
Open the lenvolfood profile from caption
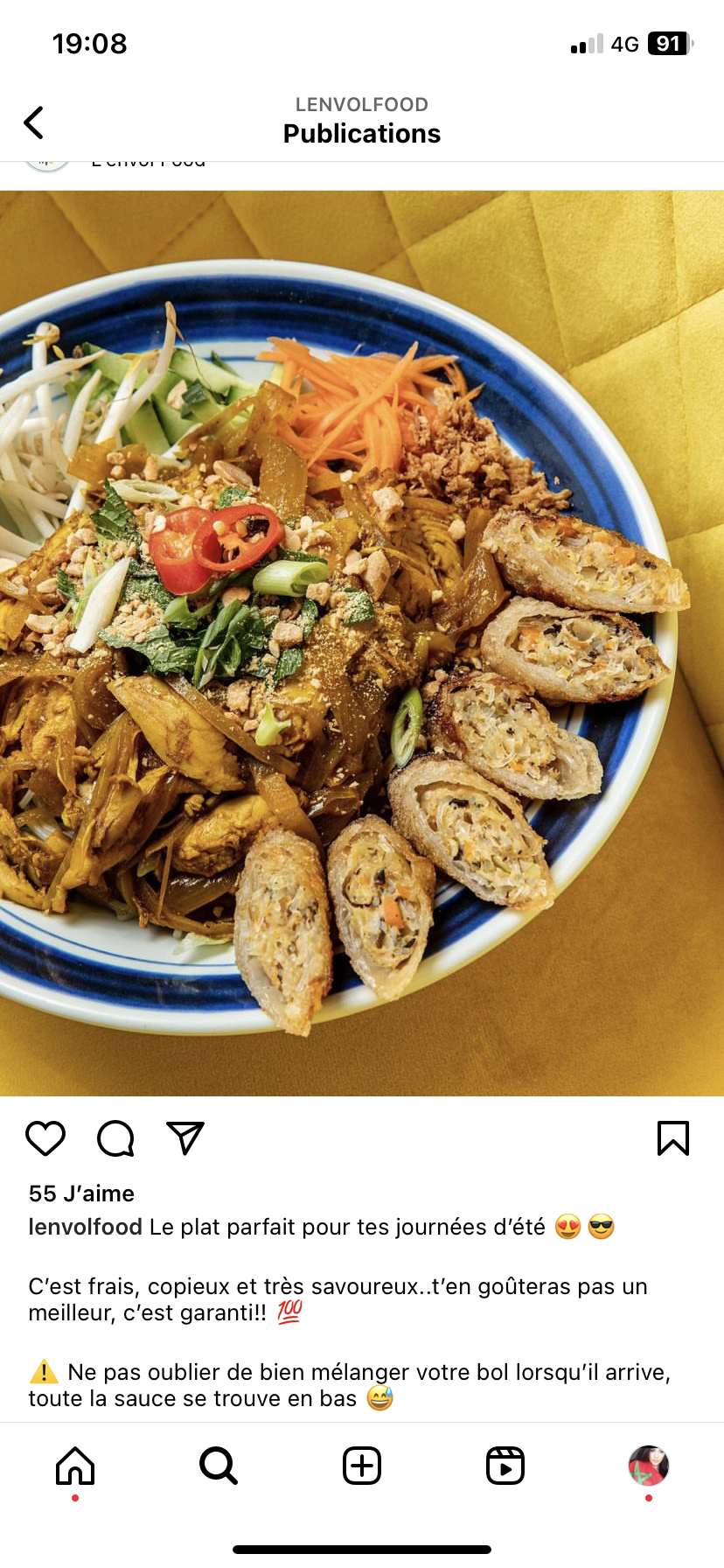pos(85,1227)
